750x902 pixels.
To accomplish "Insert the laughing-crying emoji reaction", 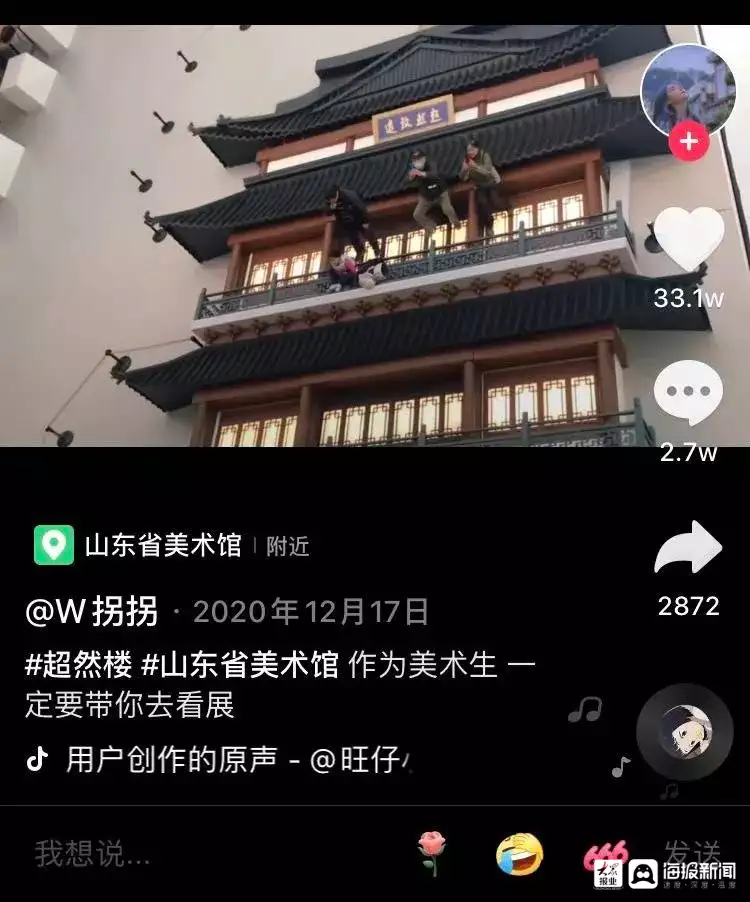I will 519,855.
